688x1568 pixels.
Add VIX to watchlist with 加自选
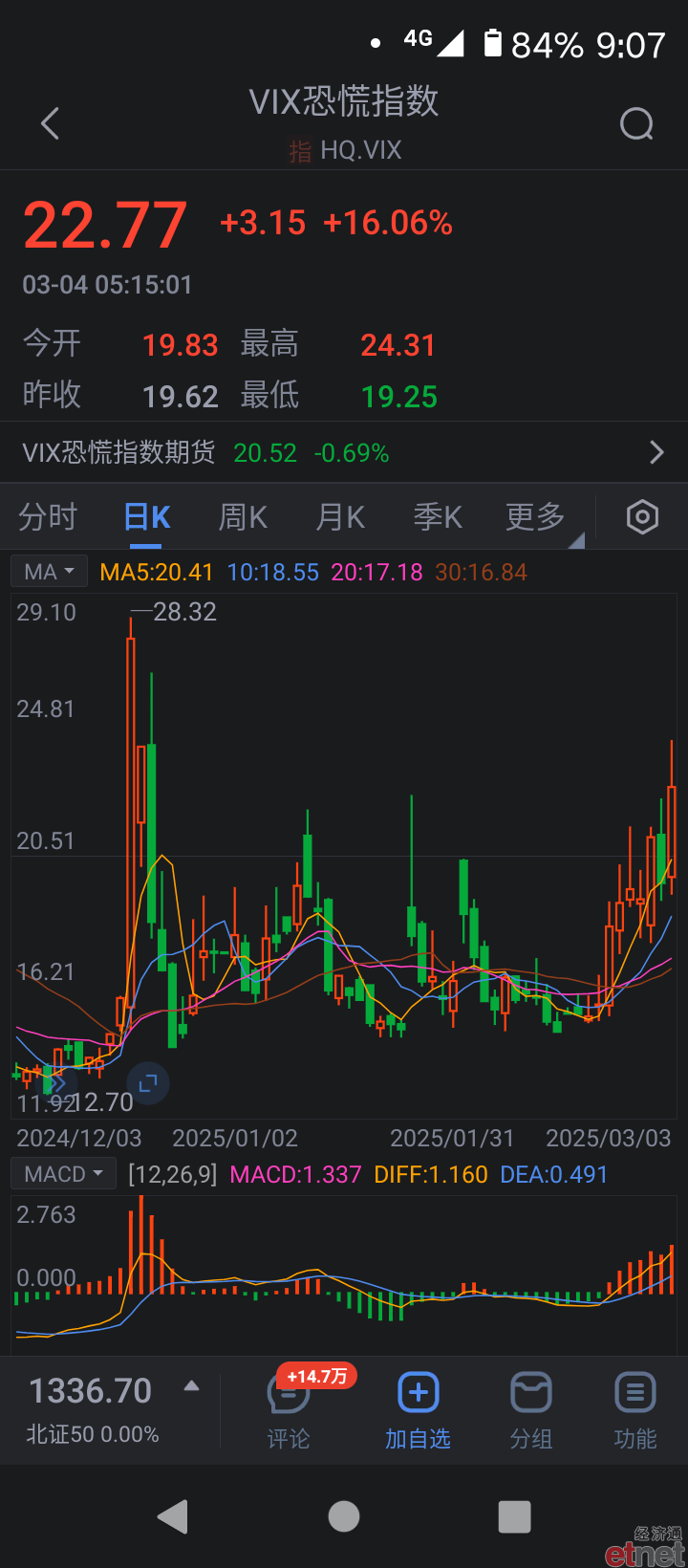(418, 1410)
